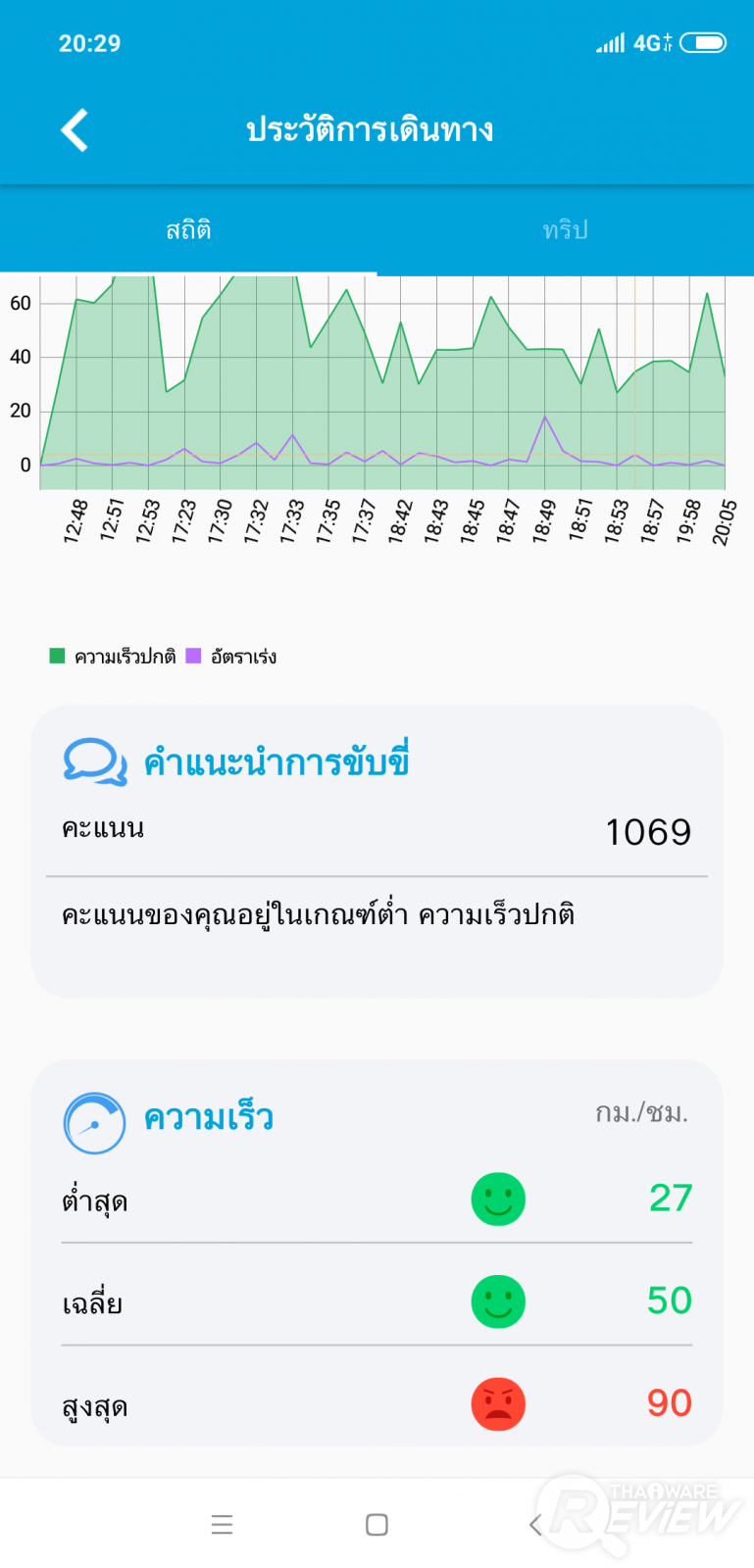Tap the system home button
This screenshot has height=1568, width=754.
tap(377, 1524)
